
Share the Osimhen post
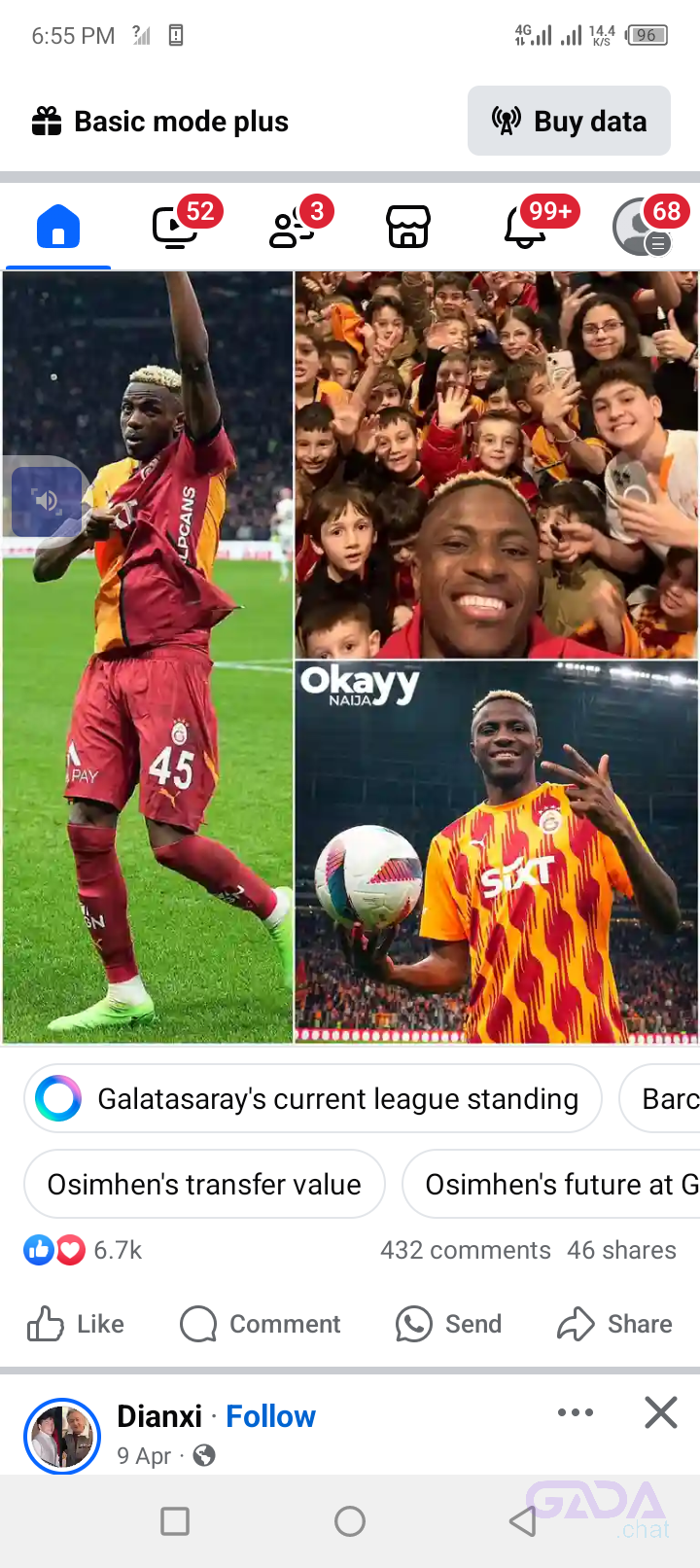pyautogui.click(x=614, y=1324)
